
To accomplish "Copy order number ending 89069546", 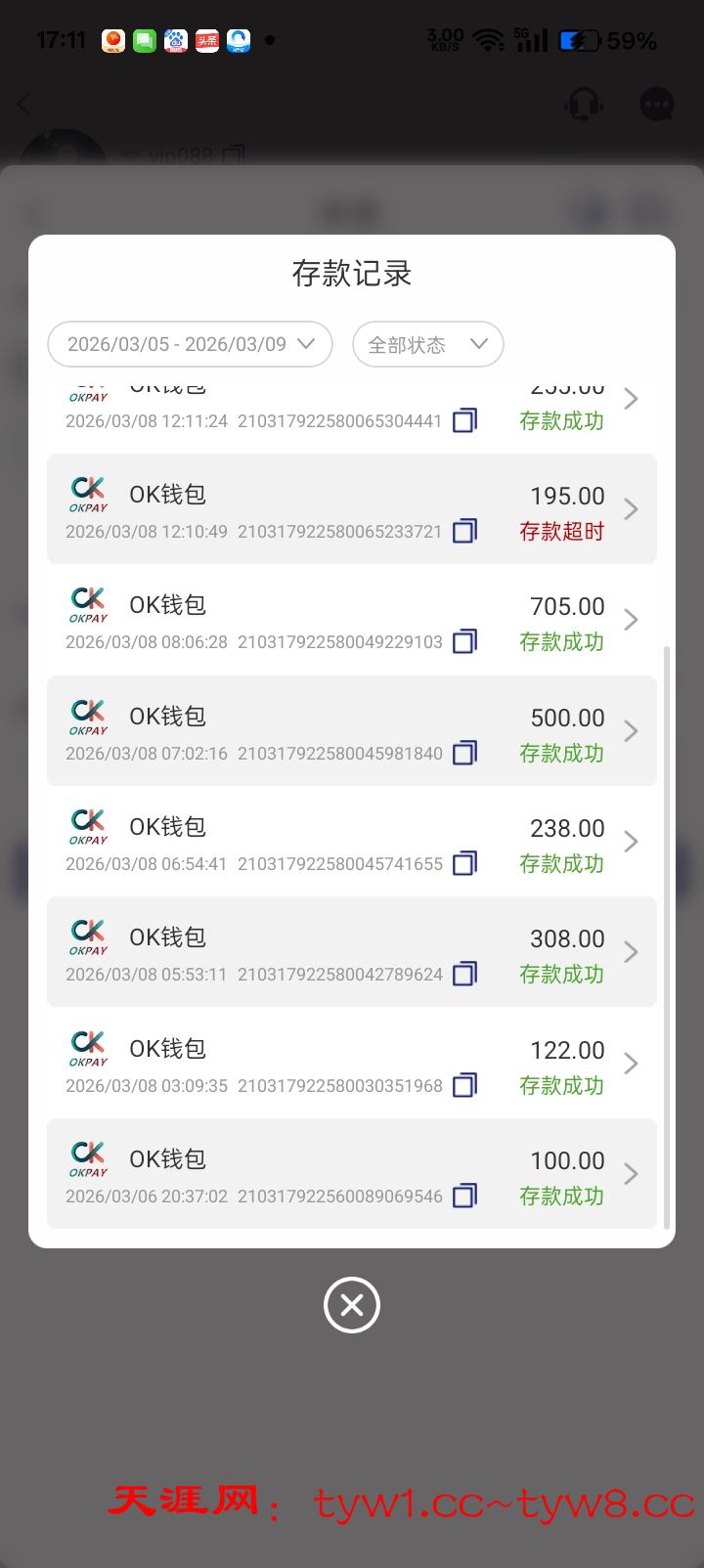I will coord(465,1196).
